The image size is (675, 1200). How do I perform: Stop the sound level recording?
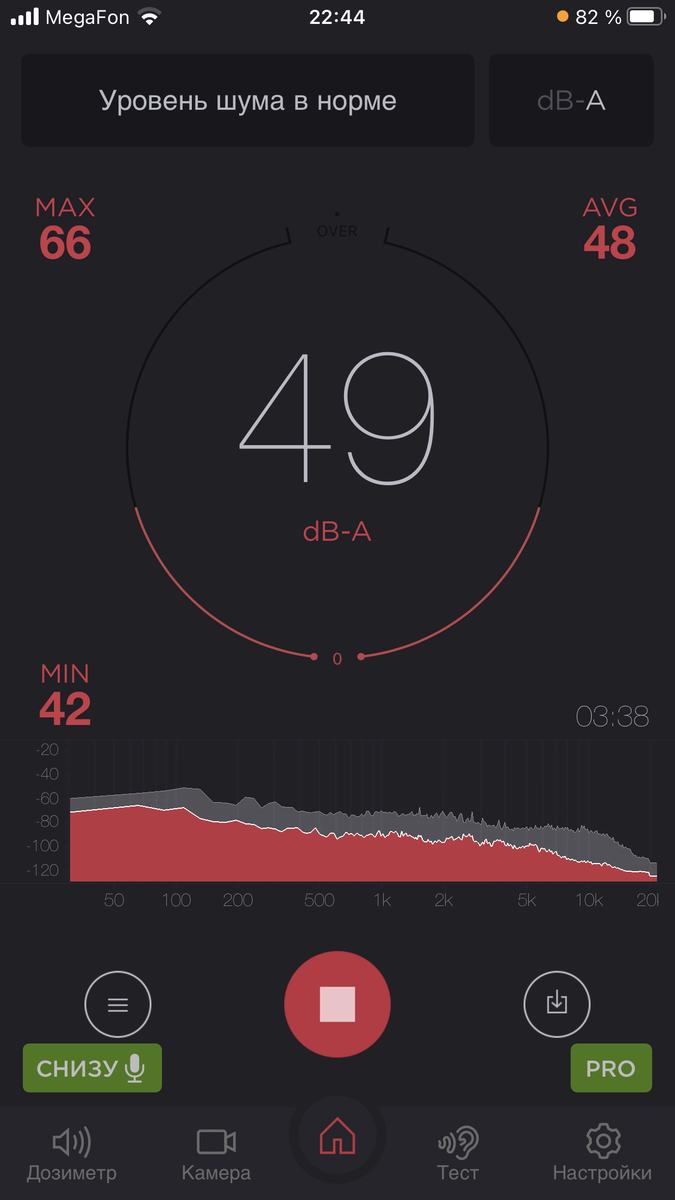point(337,1004)
